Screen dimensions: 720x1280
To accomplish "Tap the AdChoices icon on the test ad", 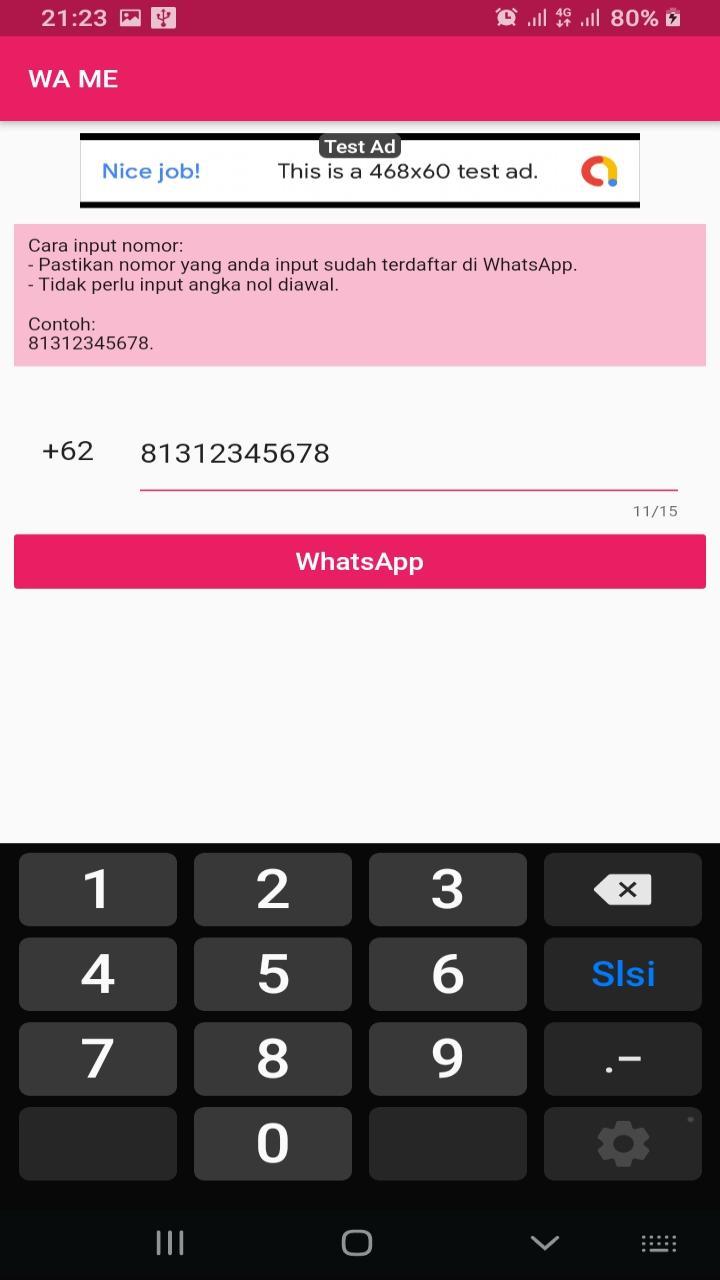I will pyautogui.click(x=600, y=170).
